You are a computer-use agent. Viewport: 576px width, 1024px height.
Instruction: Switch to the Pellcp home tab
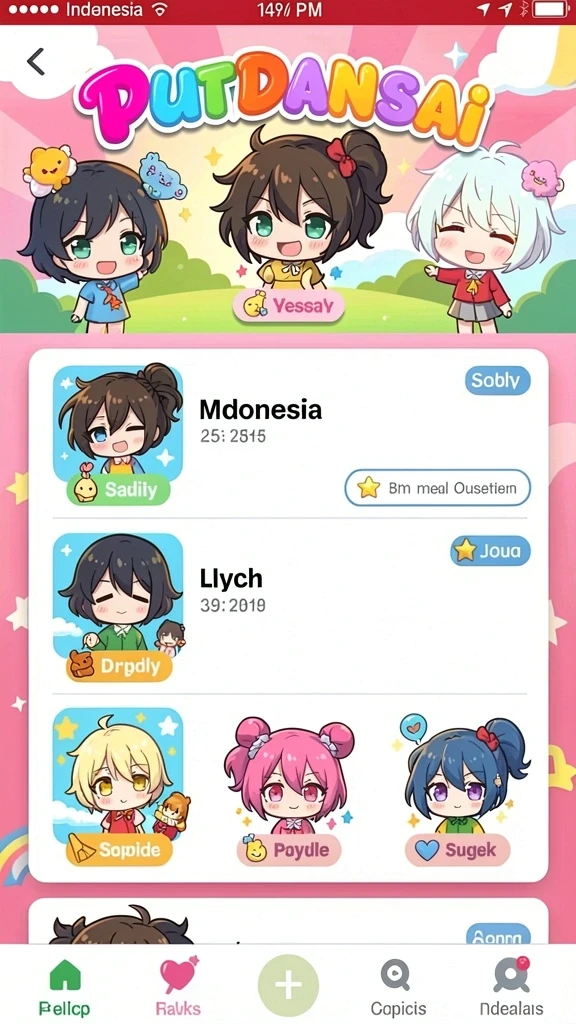(x=64, y=986)
